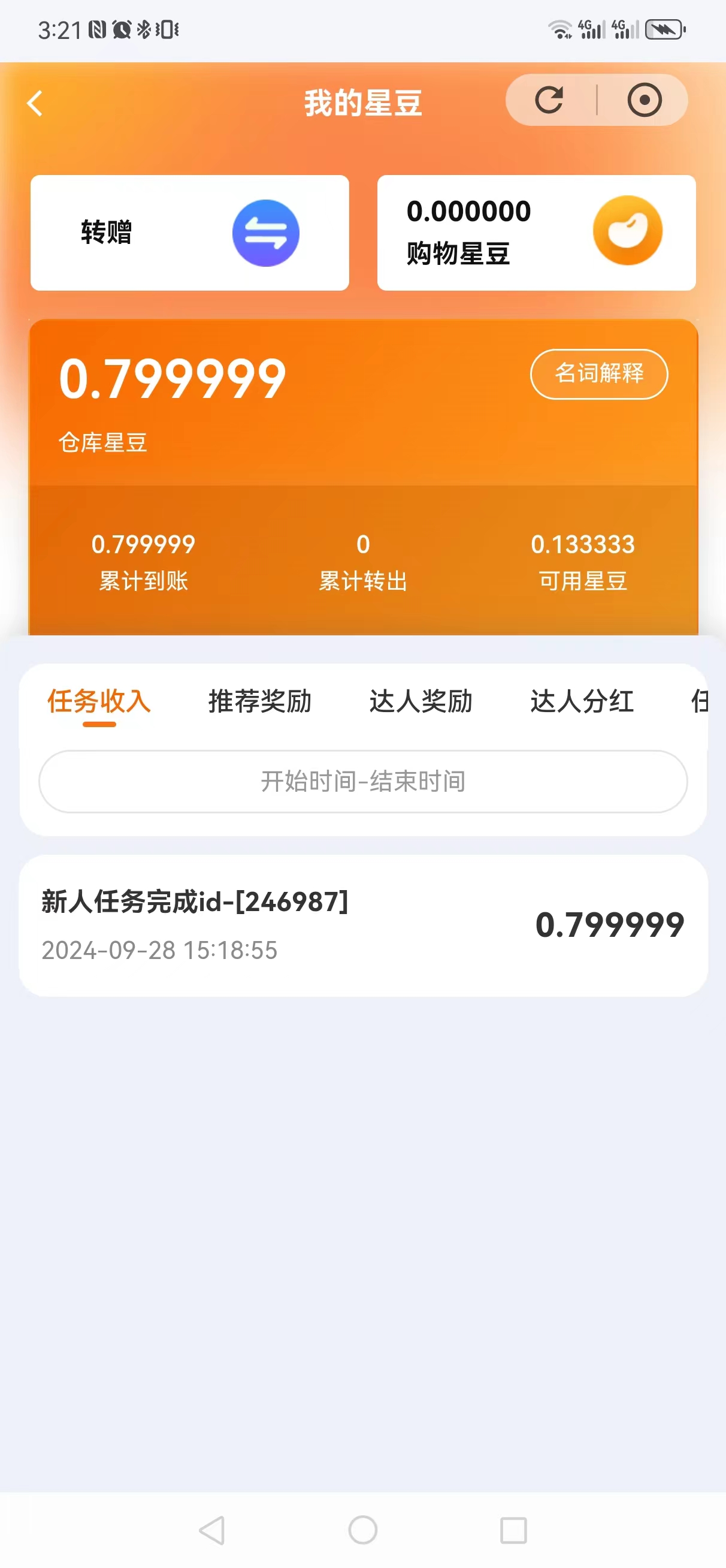The width and height of the screenshot is (726, 1568).
Task: Switch to the 达人奖励 tab
Action: point(421,701)
